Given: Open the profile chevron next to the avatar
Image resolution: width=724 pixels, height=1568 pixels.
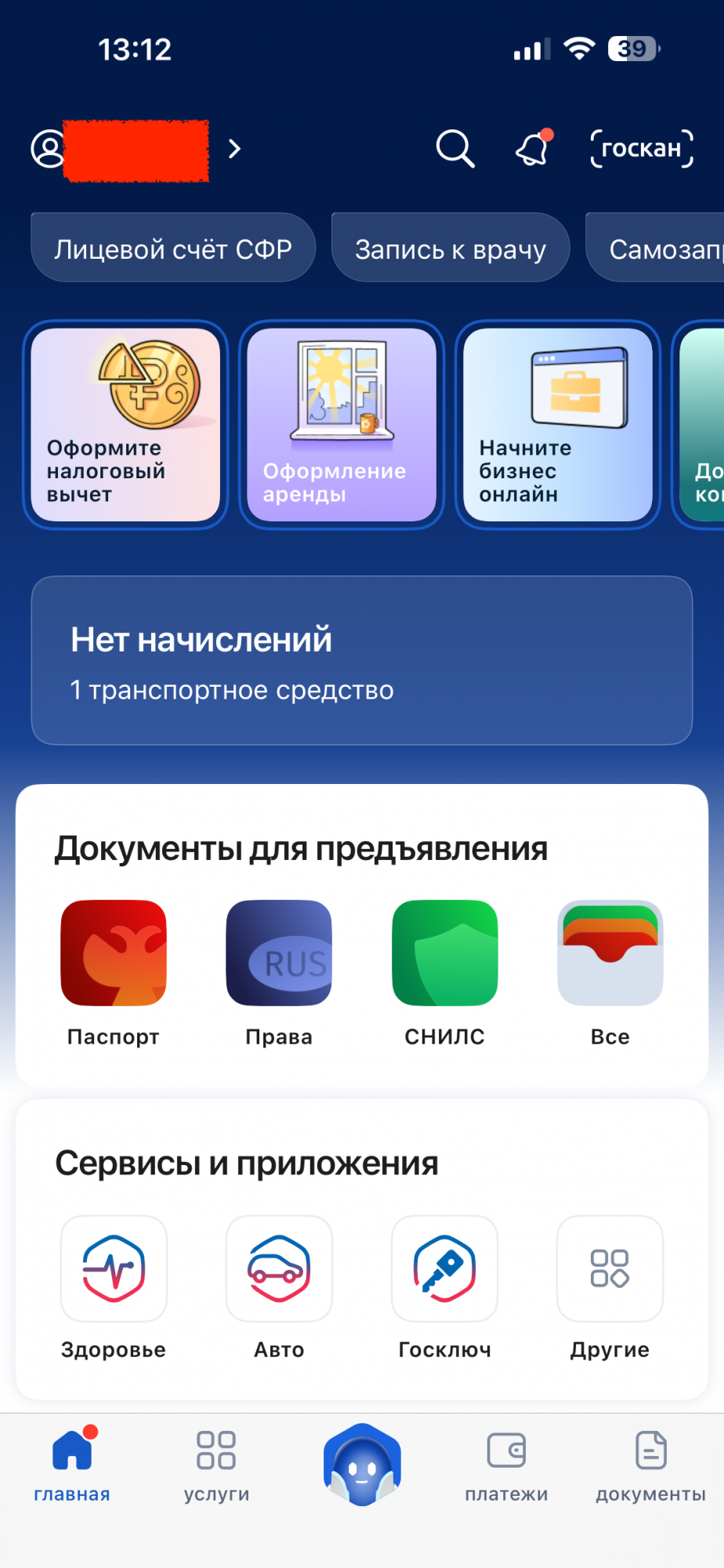Looking at the screenshot, I should coord(234,149).
